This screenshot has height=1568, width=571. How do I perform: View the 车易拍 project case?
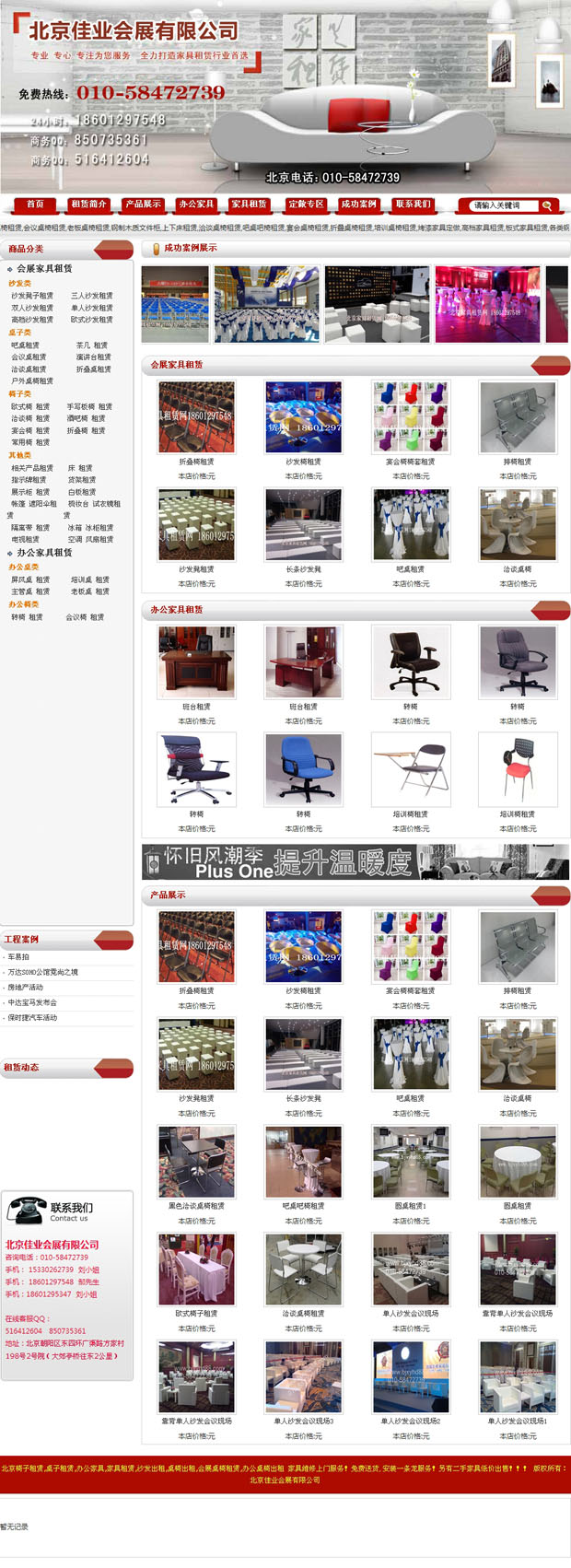tap(18, 957)
